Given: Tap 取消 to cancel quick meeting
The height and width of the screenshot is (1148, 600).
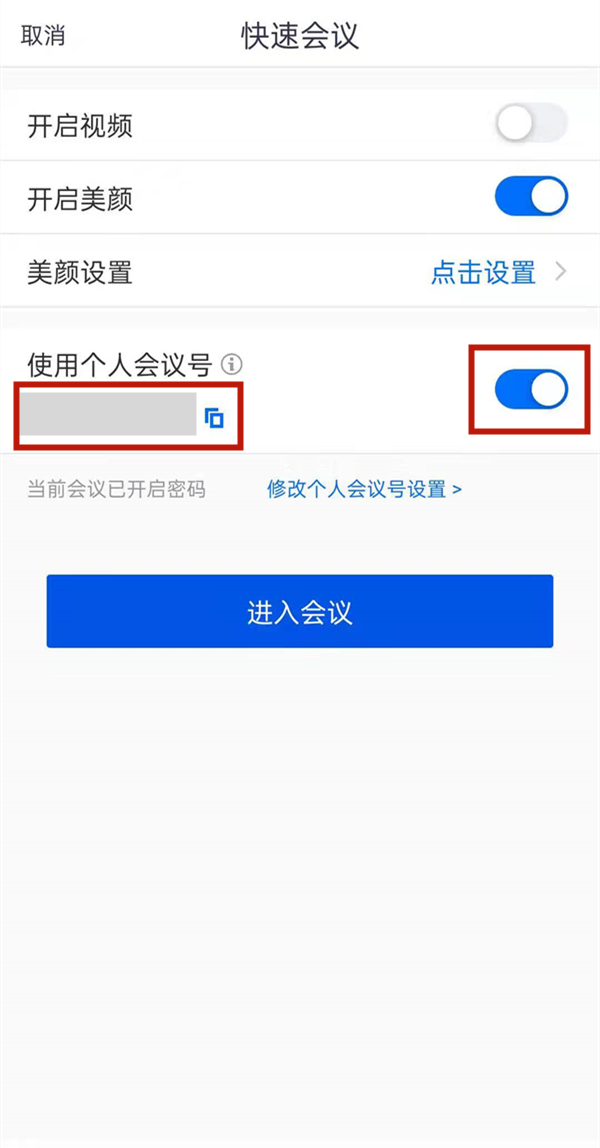Looking at the screenshot, I should (43, 36).
